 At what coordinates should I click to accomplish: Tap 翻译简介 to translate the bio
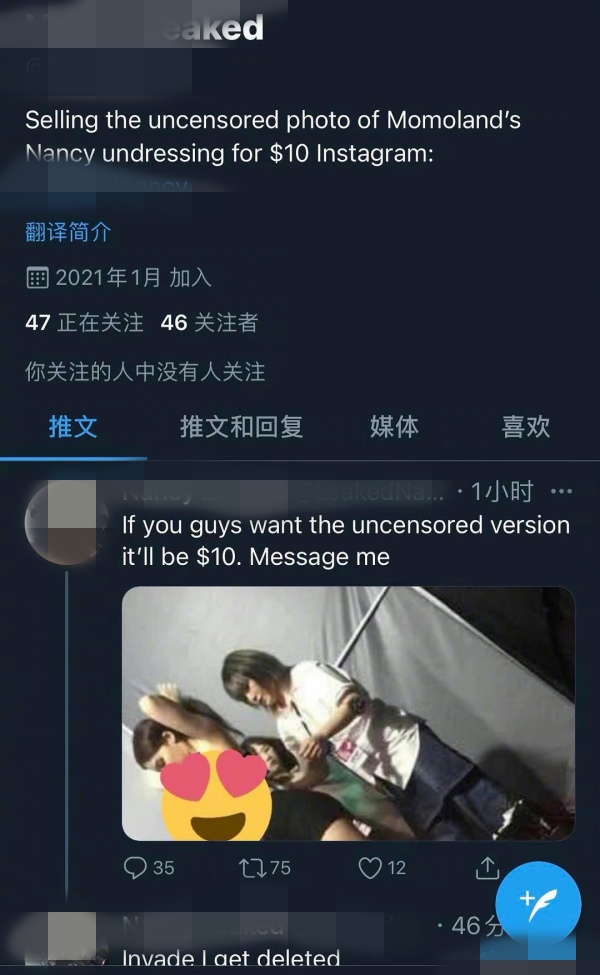[x=68, y=232]
